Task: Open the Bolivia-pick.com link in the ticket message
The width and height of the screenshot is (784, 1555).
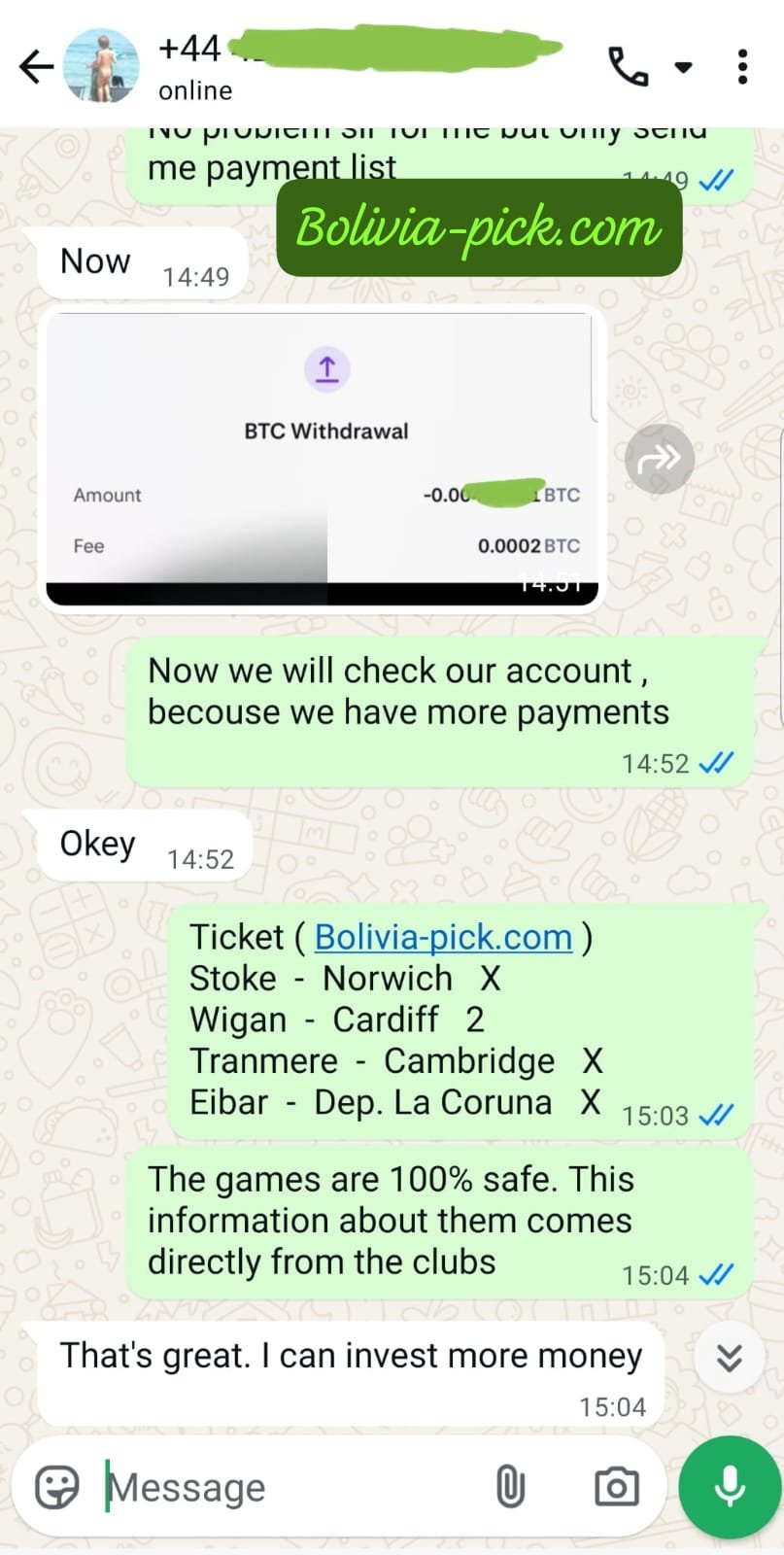Action: [443, 937]
